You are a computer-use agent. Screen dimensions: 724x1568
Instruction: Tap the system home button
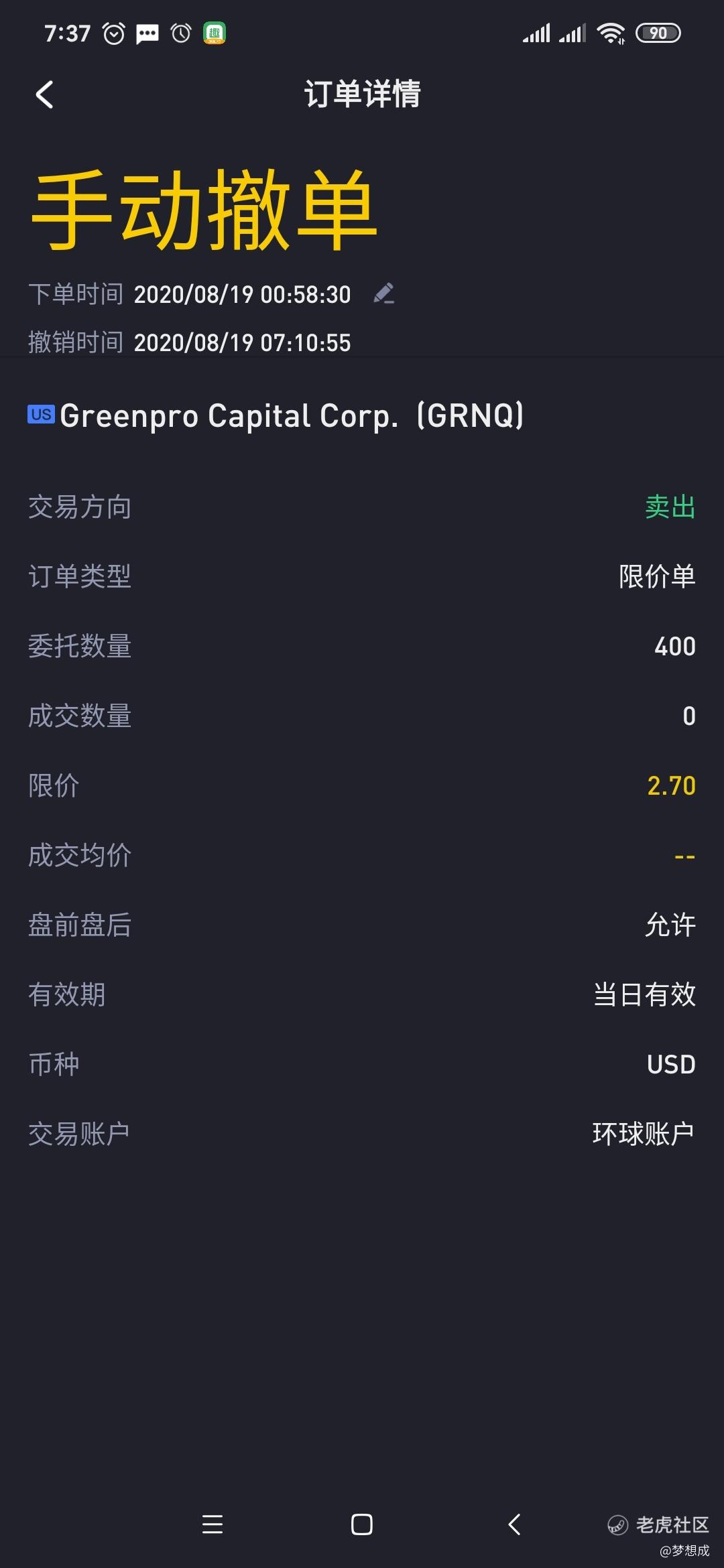362,1524
